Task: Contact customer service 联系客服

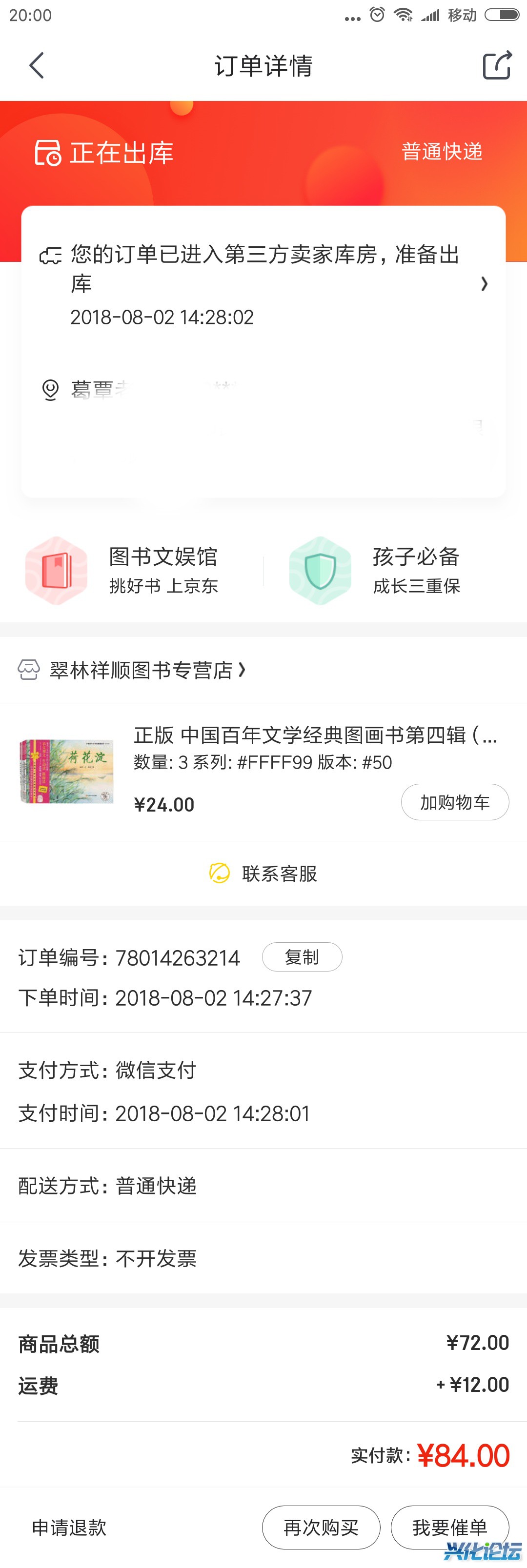Action: tap(263, 873)
